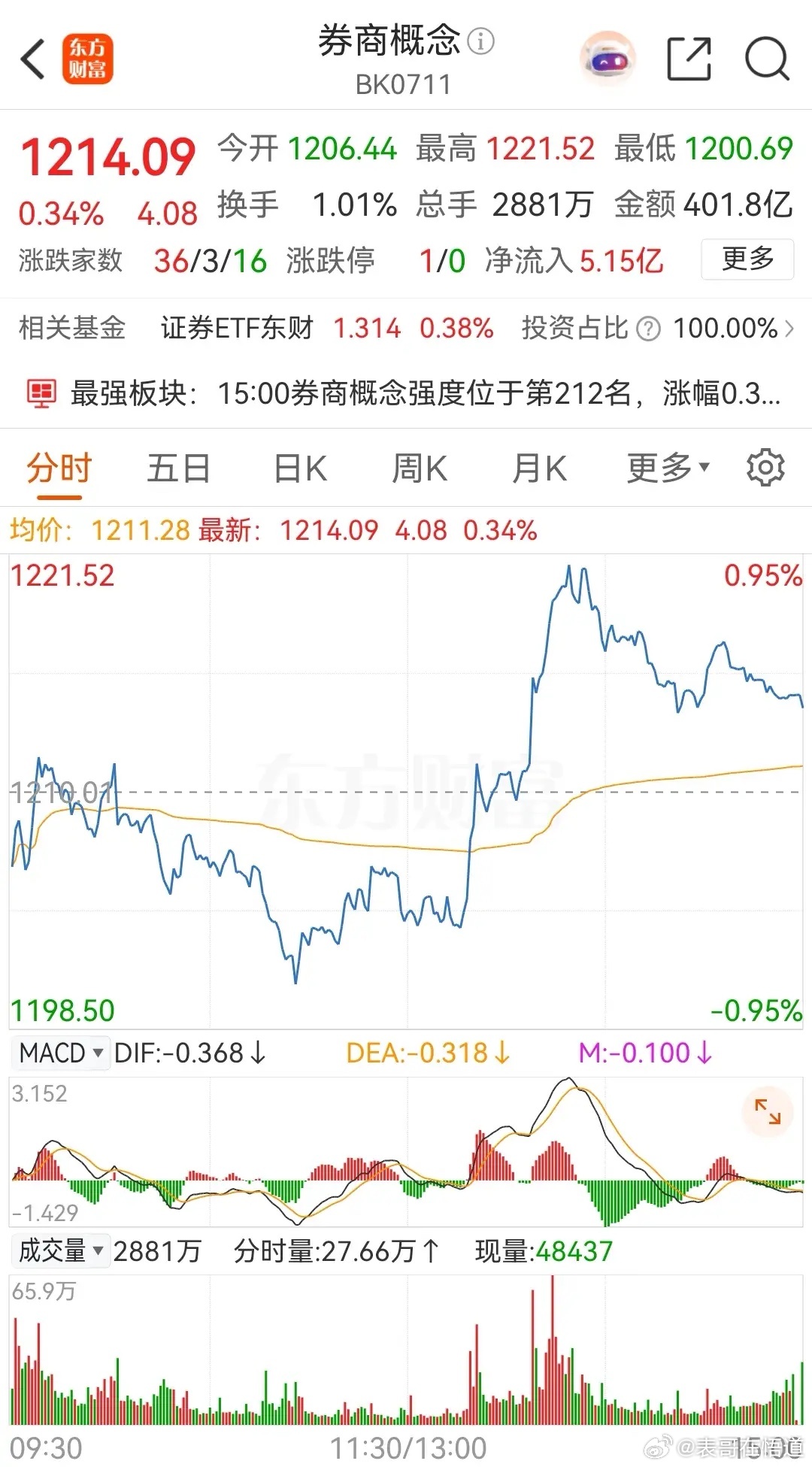Open the search magnifier
The image size is (812, 1467).
766,59
